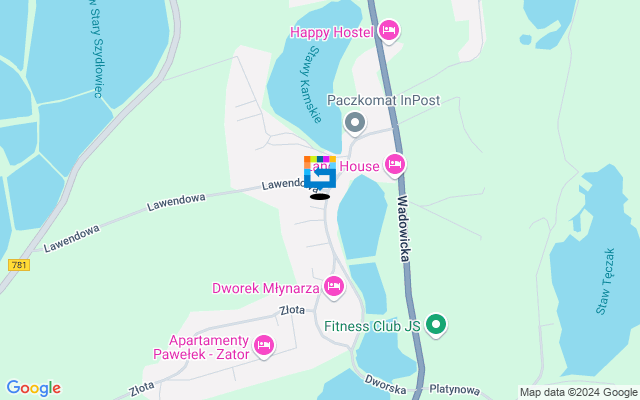Open the Happy Hostel place marker
The height and width of the screenshot is (400, 640).
click(390, 32)
